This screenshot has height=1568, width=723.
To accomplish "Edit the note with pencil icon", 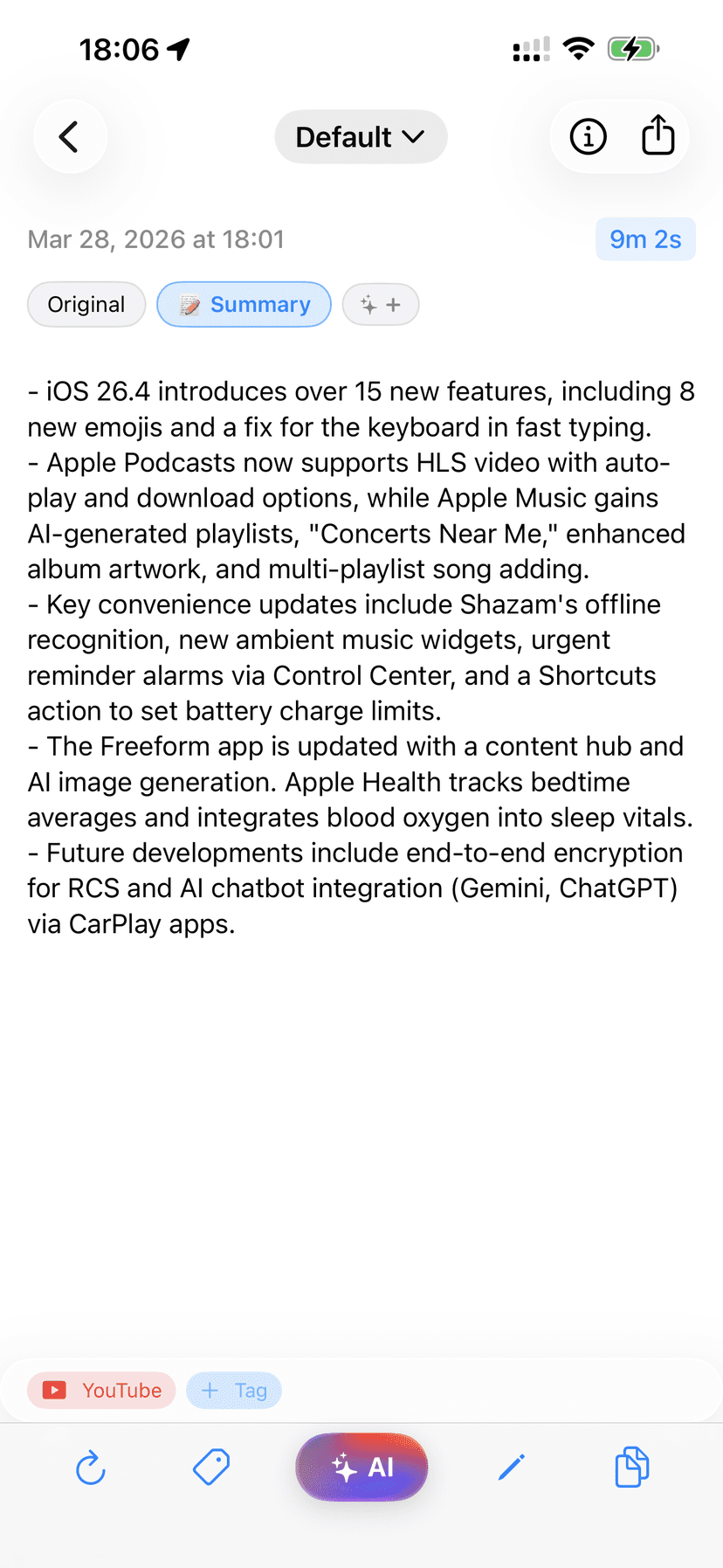I will [512, 1467].
